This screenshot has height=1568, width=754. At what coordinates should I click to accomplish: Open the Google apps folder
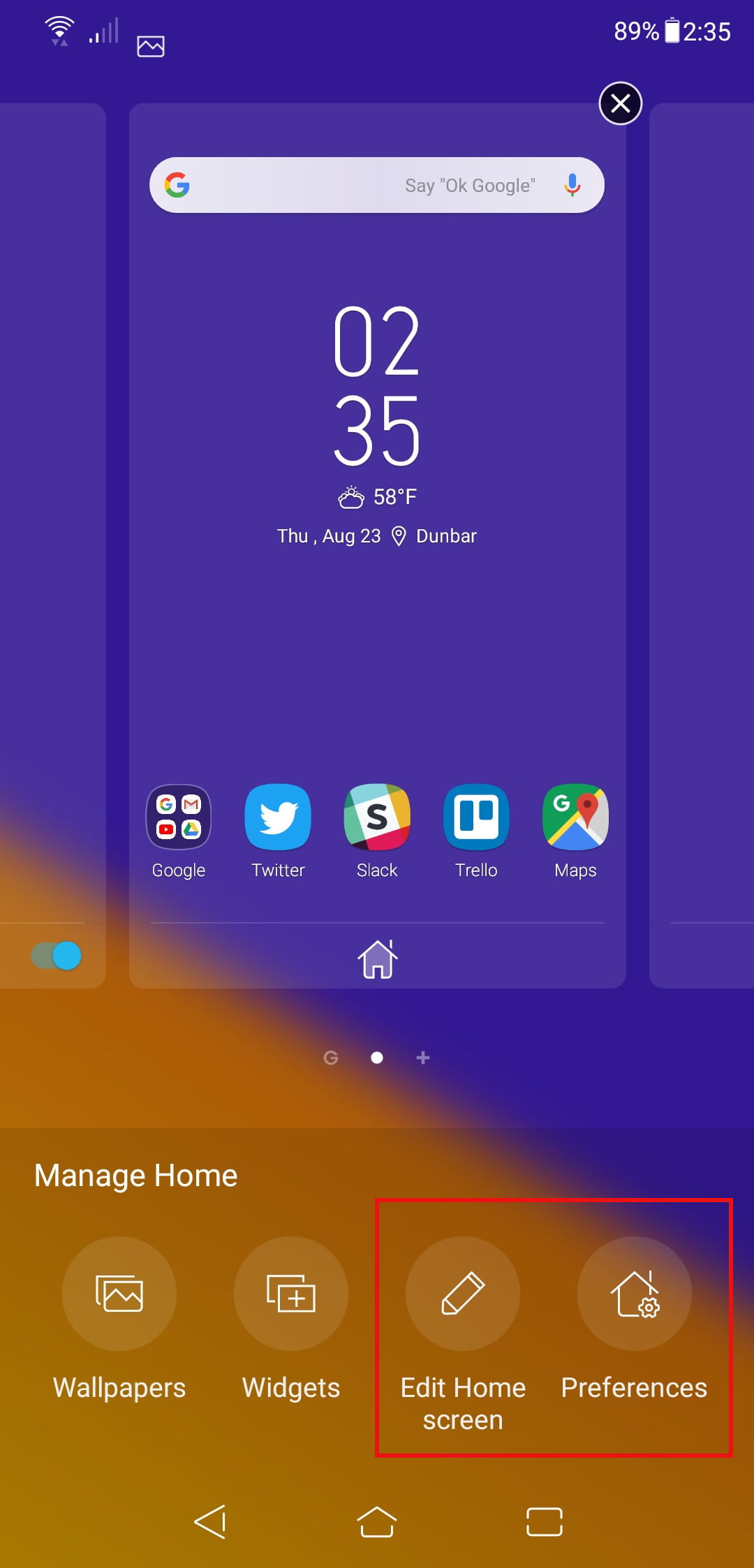[x=179, y=818]
